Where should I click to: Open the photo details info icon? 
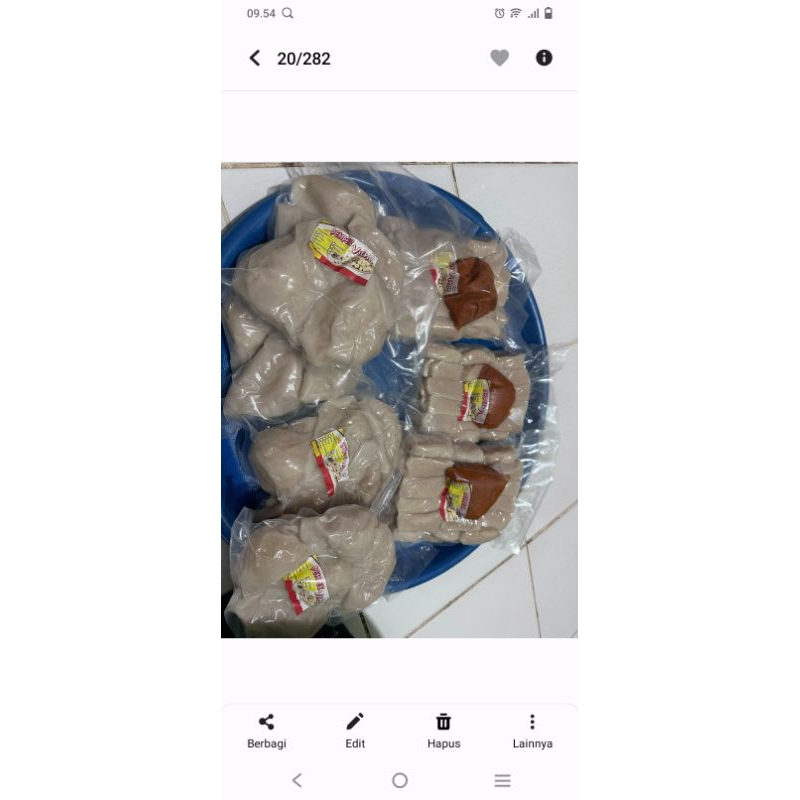pyautogui.click(x=544, y=58)
